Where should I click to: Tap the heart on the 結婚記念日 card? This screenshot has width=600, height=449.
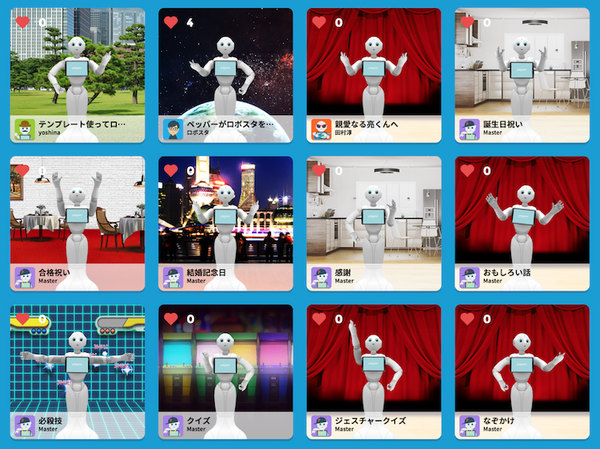[x=171, y=170]
